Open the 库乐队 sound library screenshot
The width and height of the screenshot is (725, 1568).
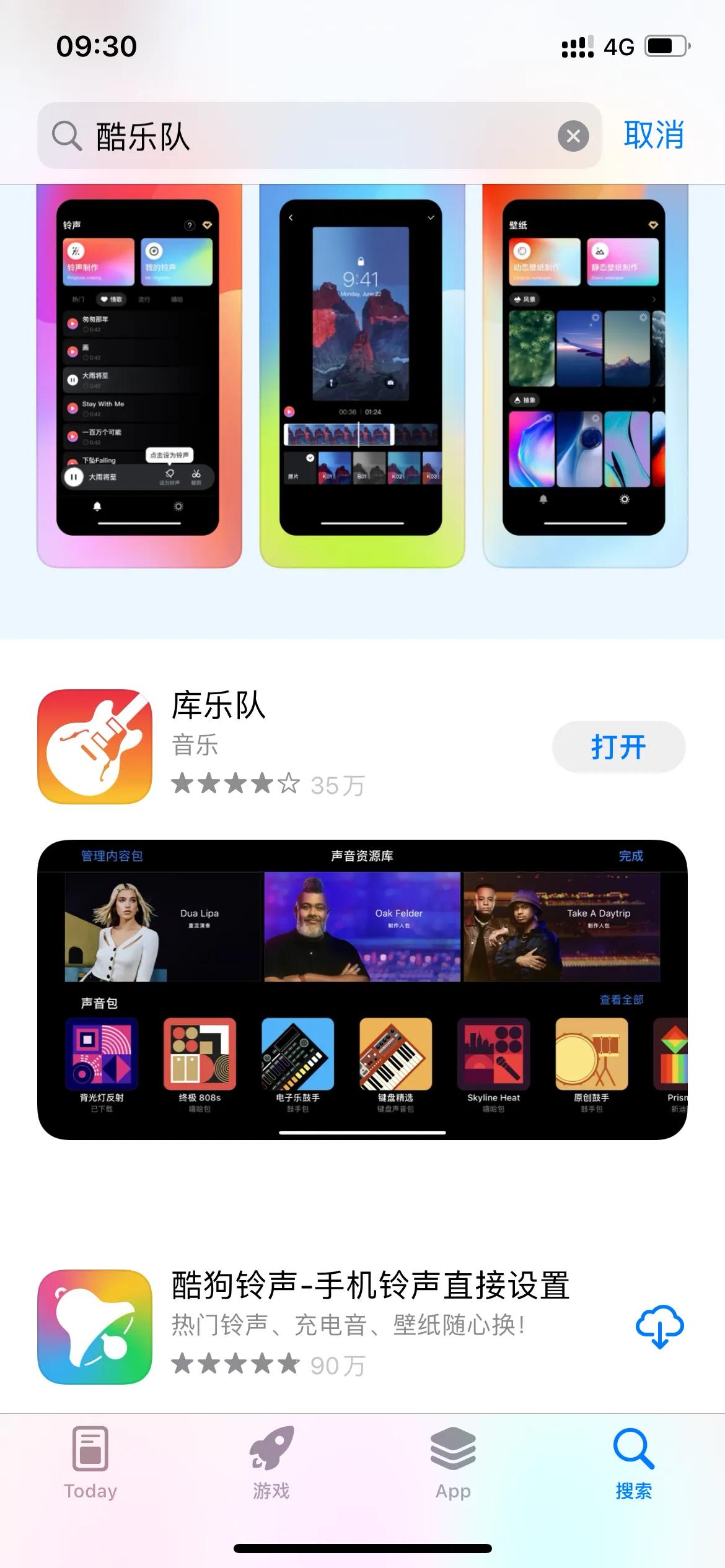[362, 989]
